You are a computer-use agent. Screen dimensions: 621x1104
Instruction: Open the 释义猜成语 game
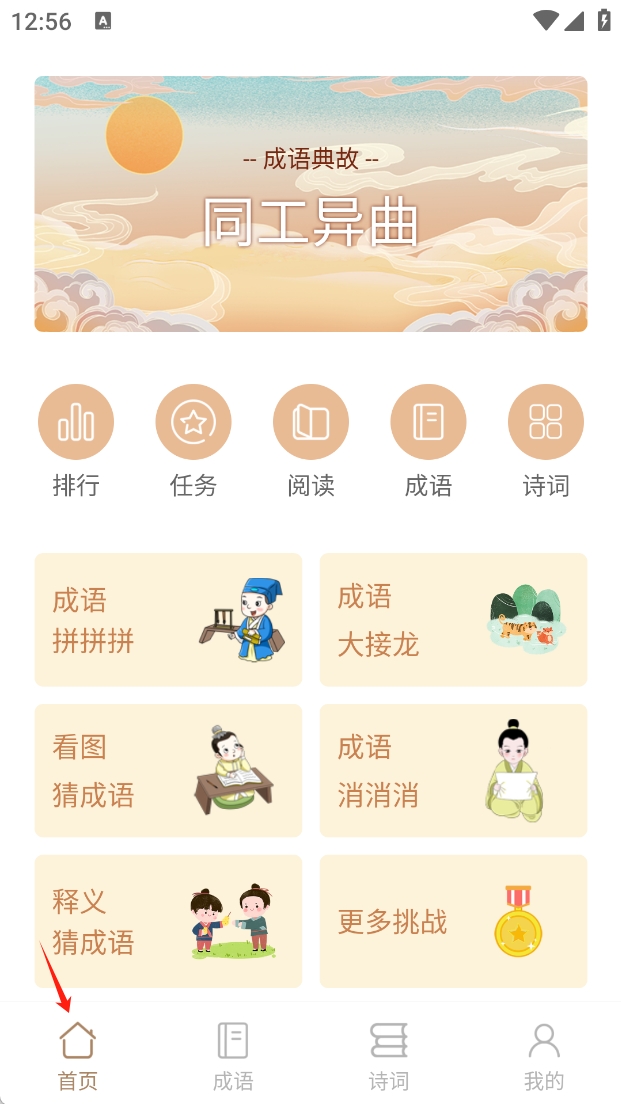tap(168, 921)
